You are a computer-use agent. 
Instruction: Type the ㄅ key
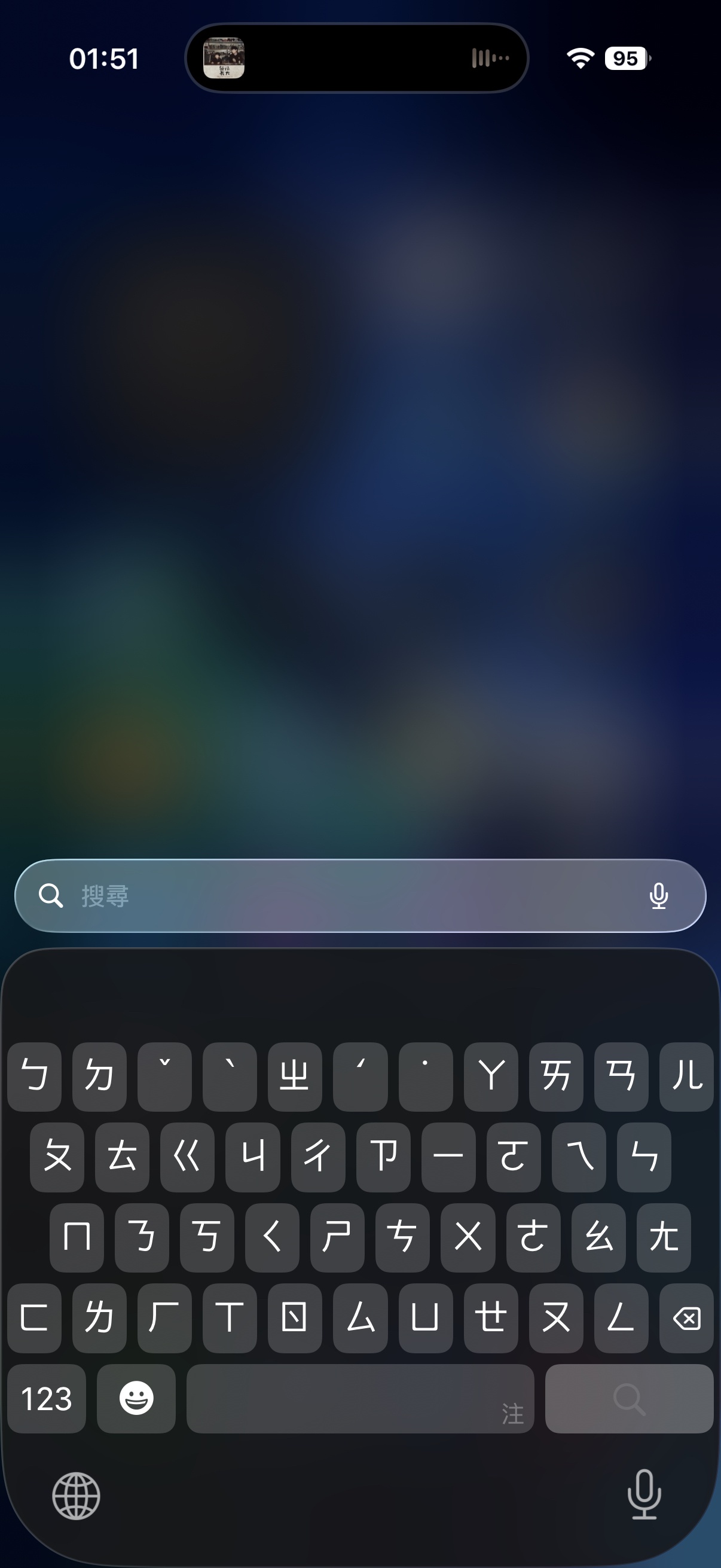(34, 1076)
